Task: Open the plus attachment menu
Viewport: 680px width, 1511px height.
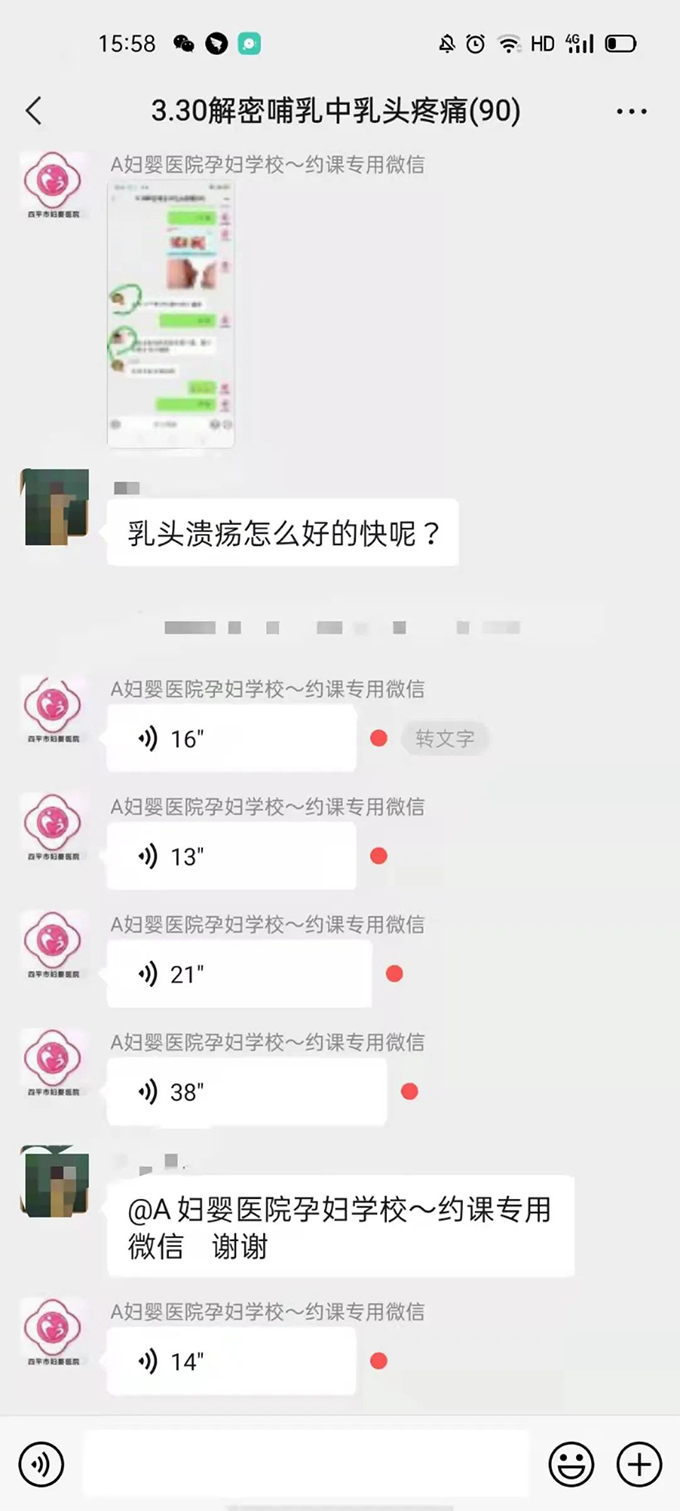Action: coord(639,1465)
